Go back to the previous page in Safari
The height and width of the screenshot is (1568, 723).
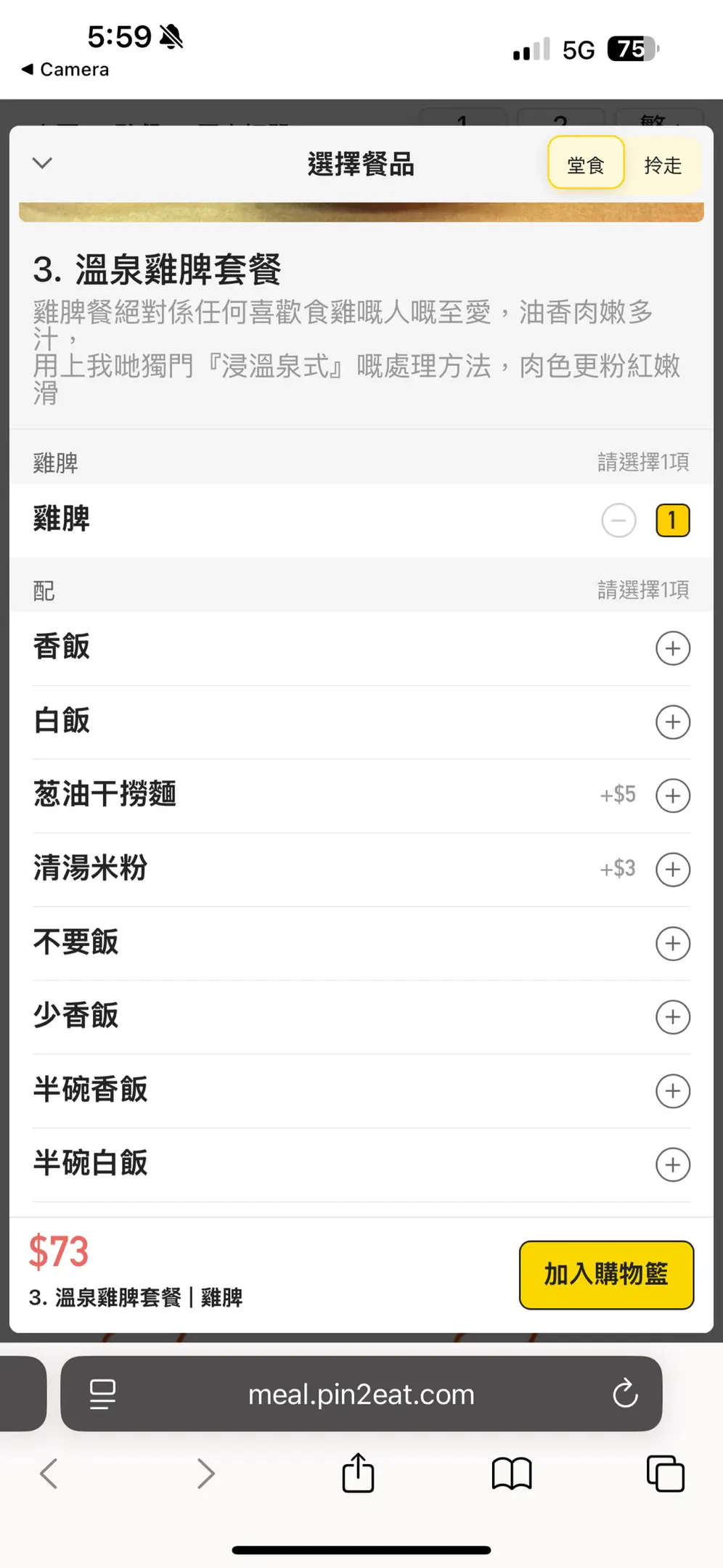(49, 1474)
